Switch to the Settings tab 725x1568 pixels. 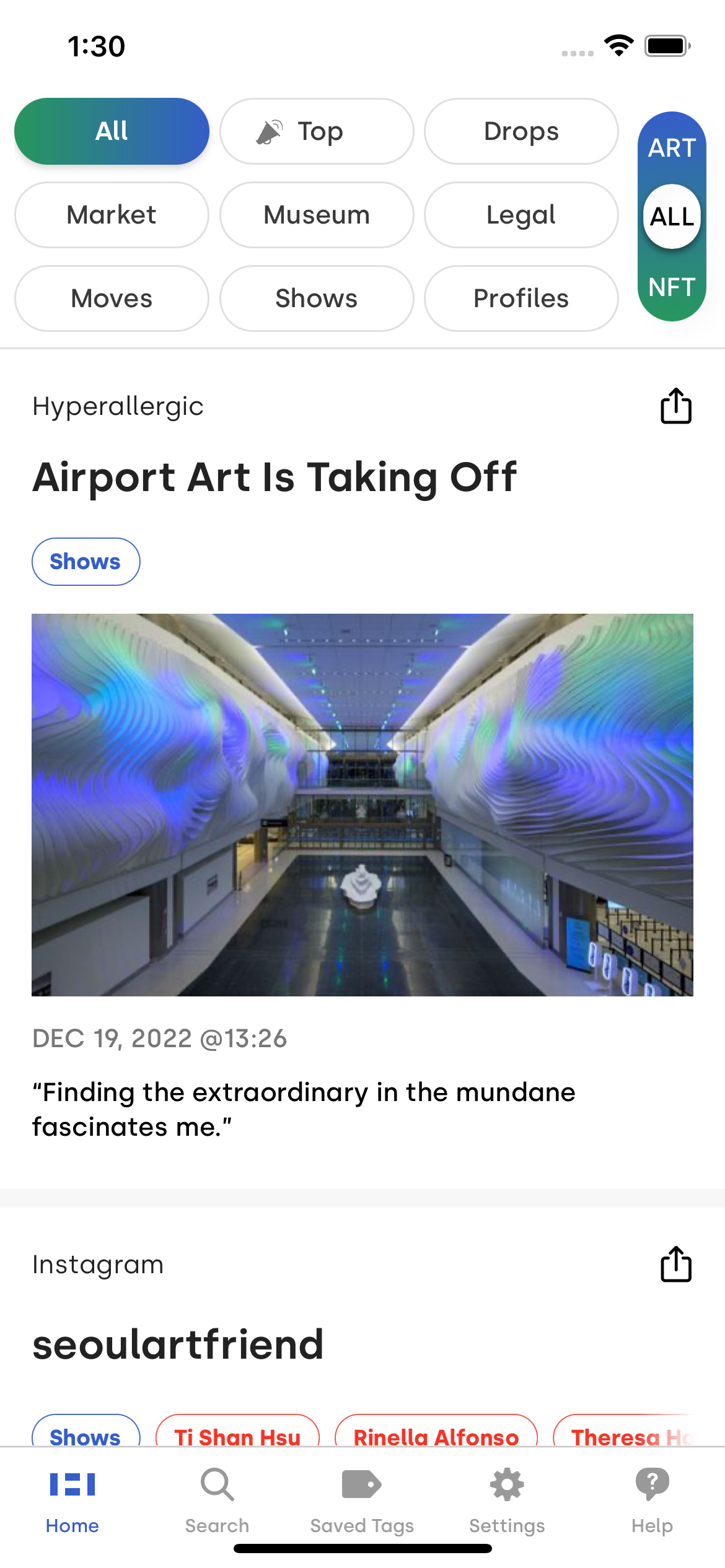click(x=507, y=1499)
